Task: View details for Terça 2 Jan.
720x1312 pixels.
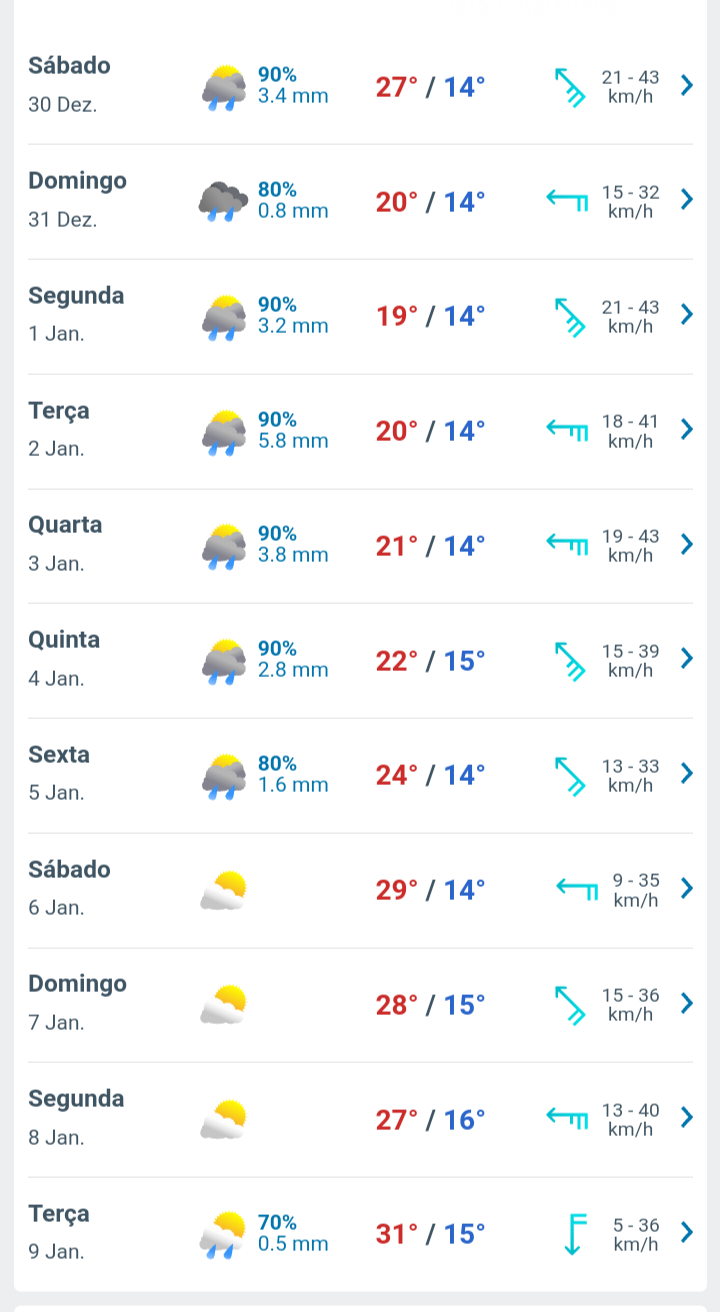Action: tap(360, 431)
